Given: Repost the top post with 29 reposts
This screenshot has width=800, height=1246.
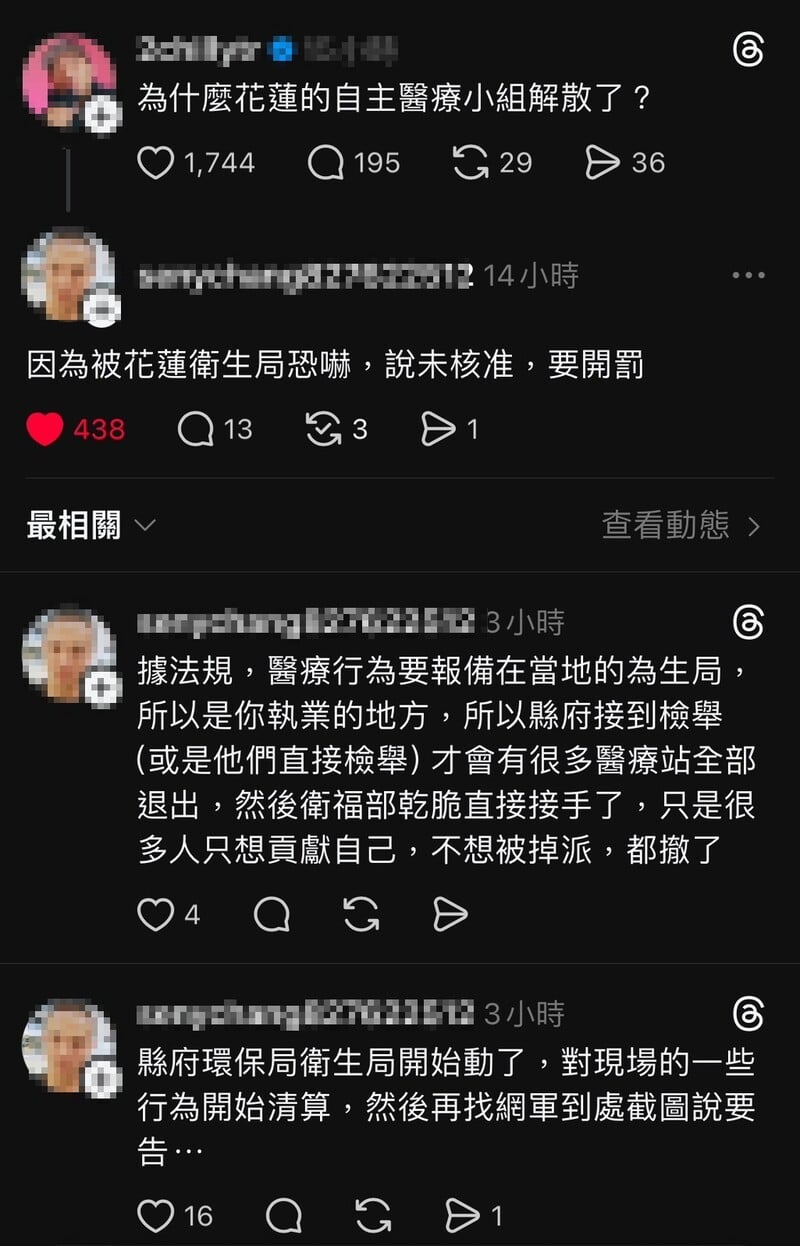Looking at the screenshot, I should (x=471, y=162).
